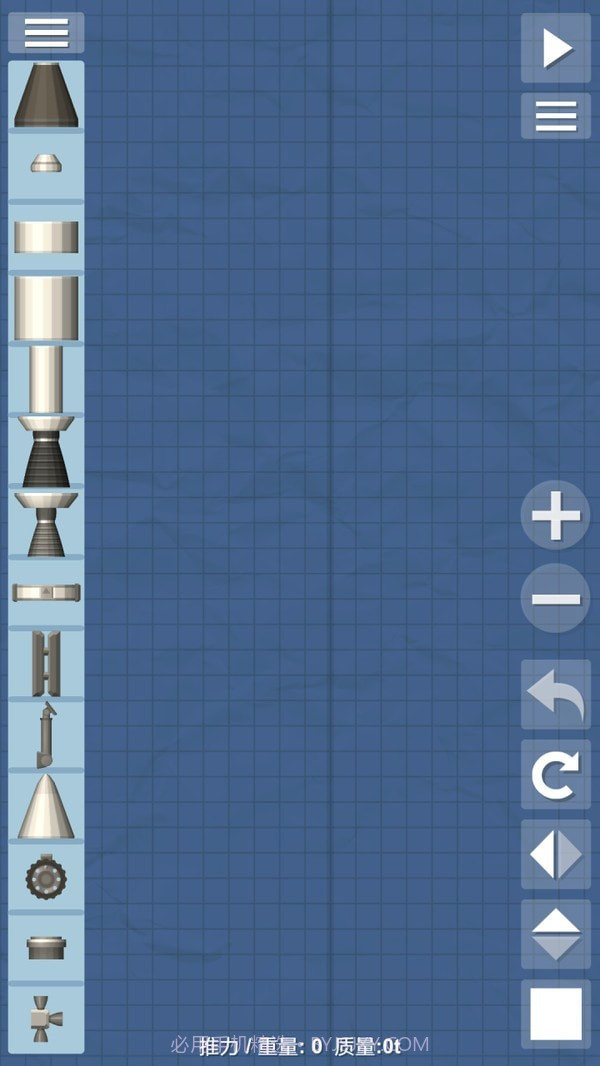
Task: Select the nose cone part
Action: click(46, 806)
